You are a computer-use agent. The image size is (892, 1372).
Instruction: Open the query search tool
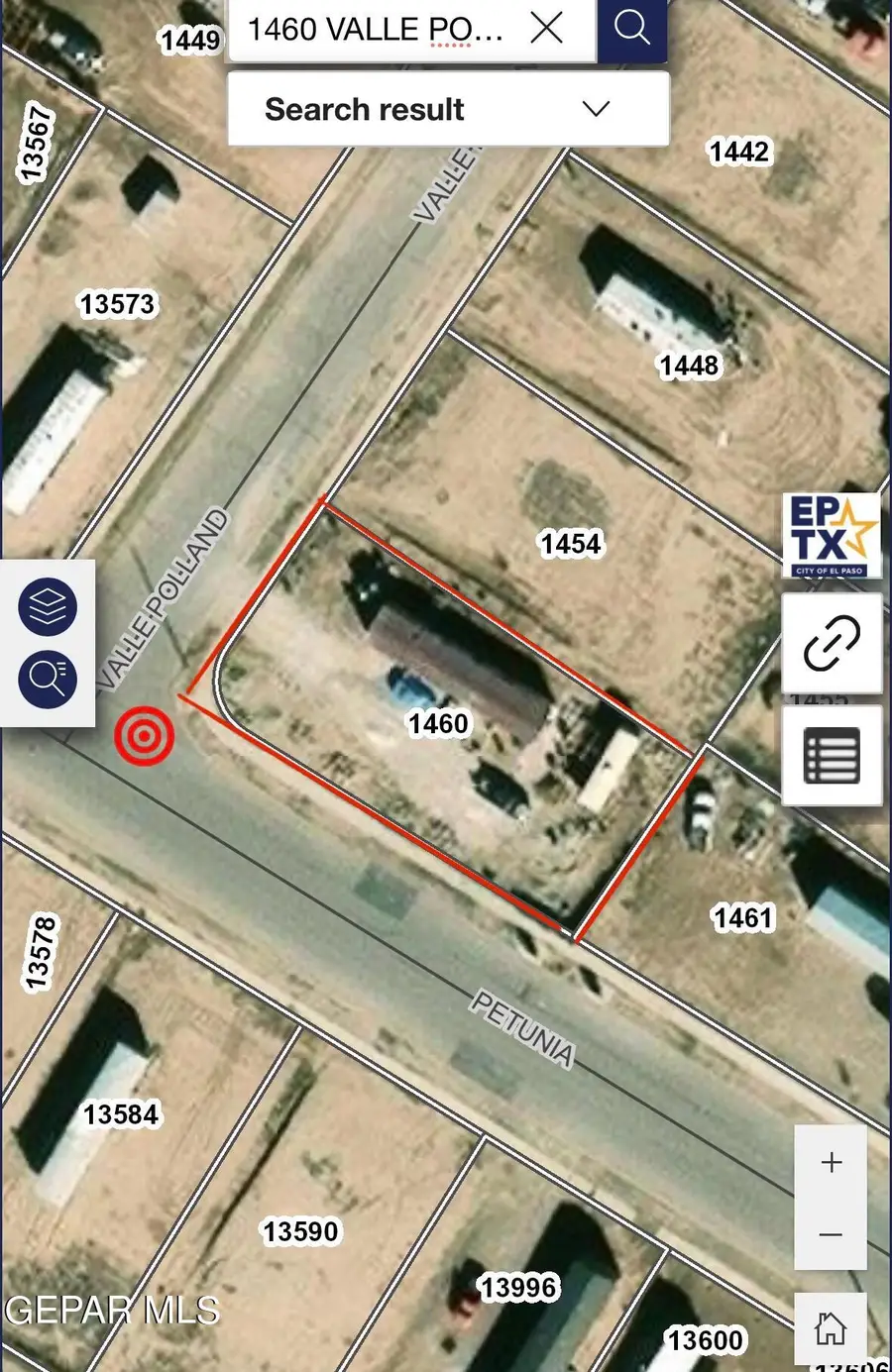point(48,678)
